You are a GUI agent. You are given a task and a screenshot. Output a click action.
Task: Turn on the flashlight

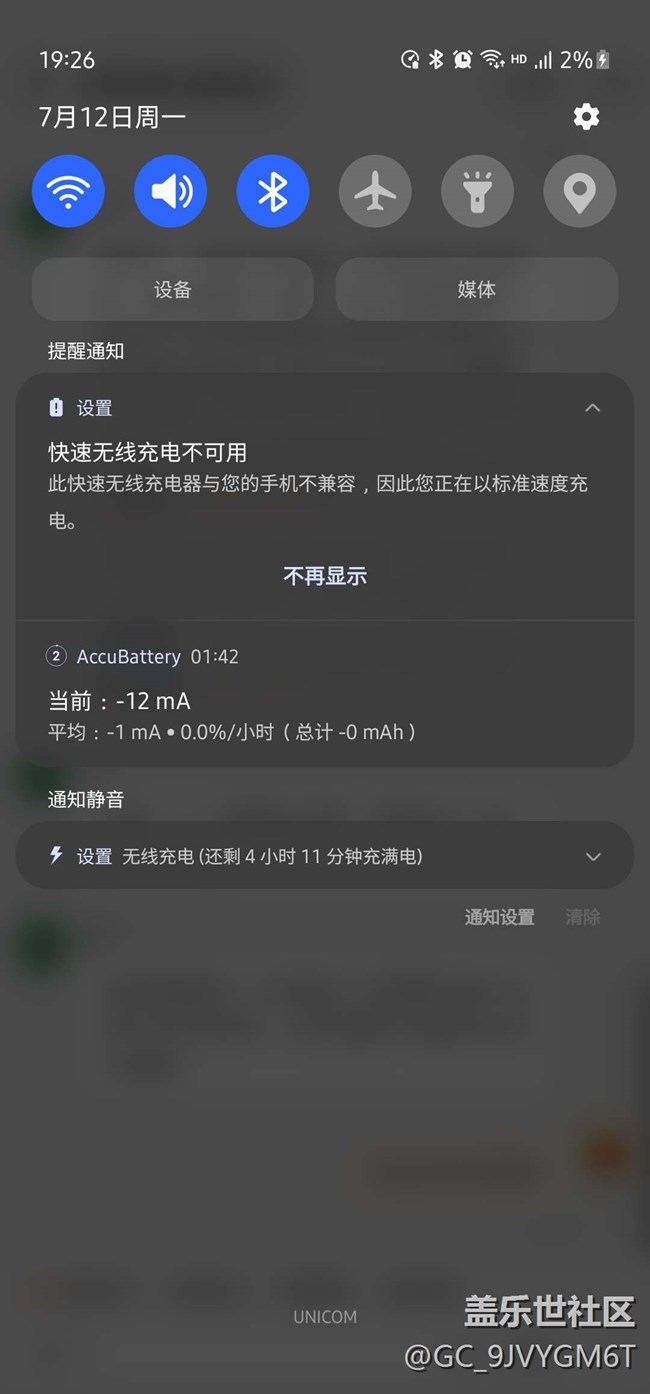478,191
